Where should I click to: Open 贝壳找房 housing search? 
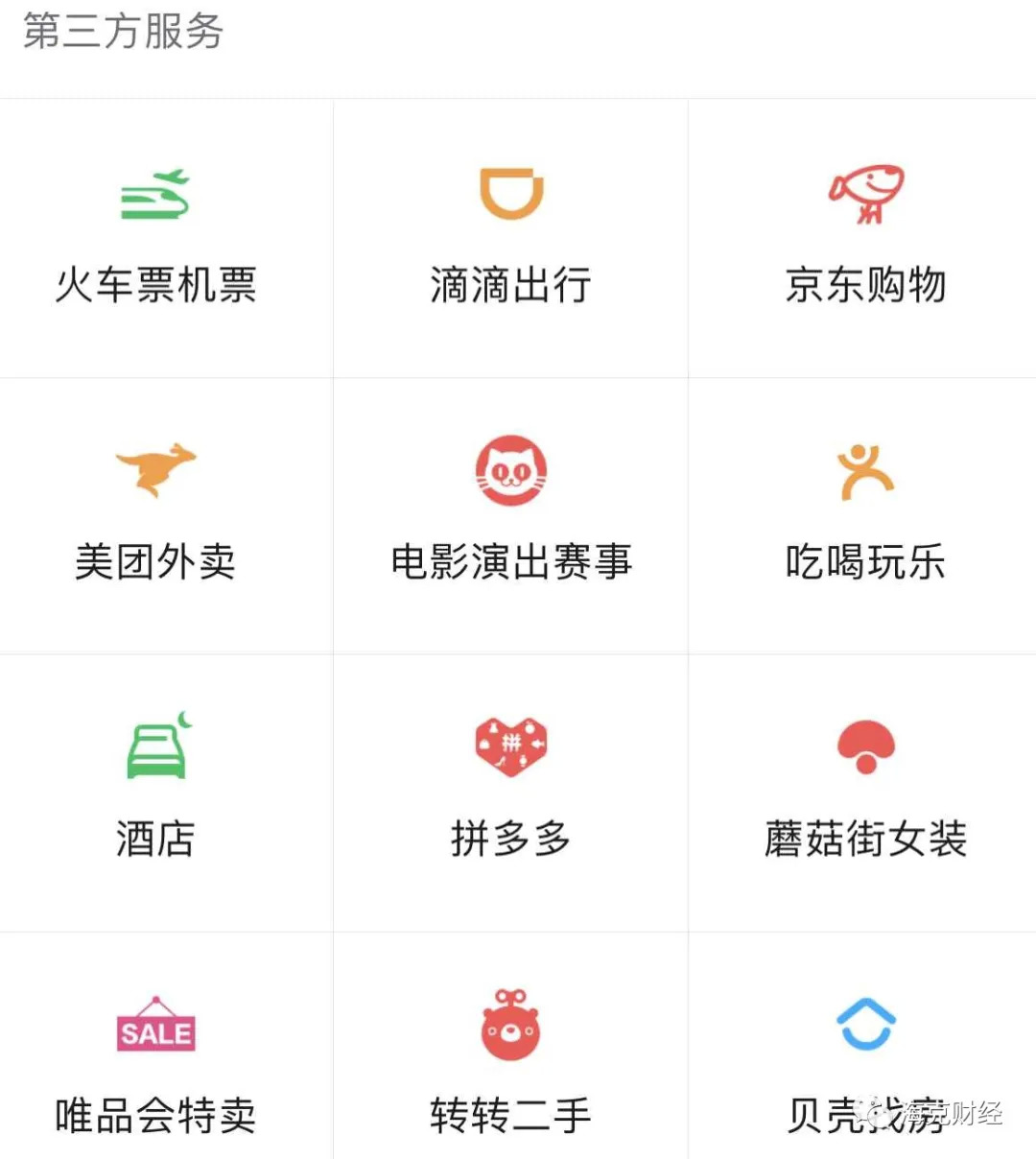(865, 1065)
